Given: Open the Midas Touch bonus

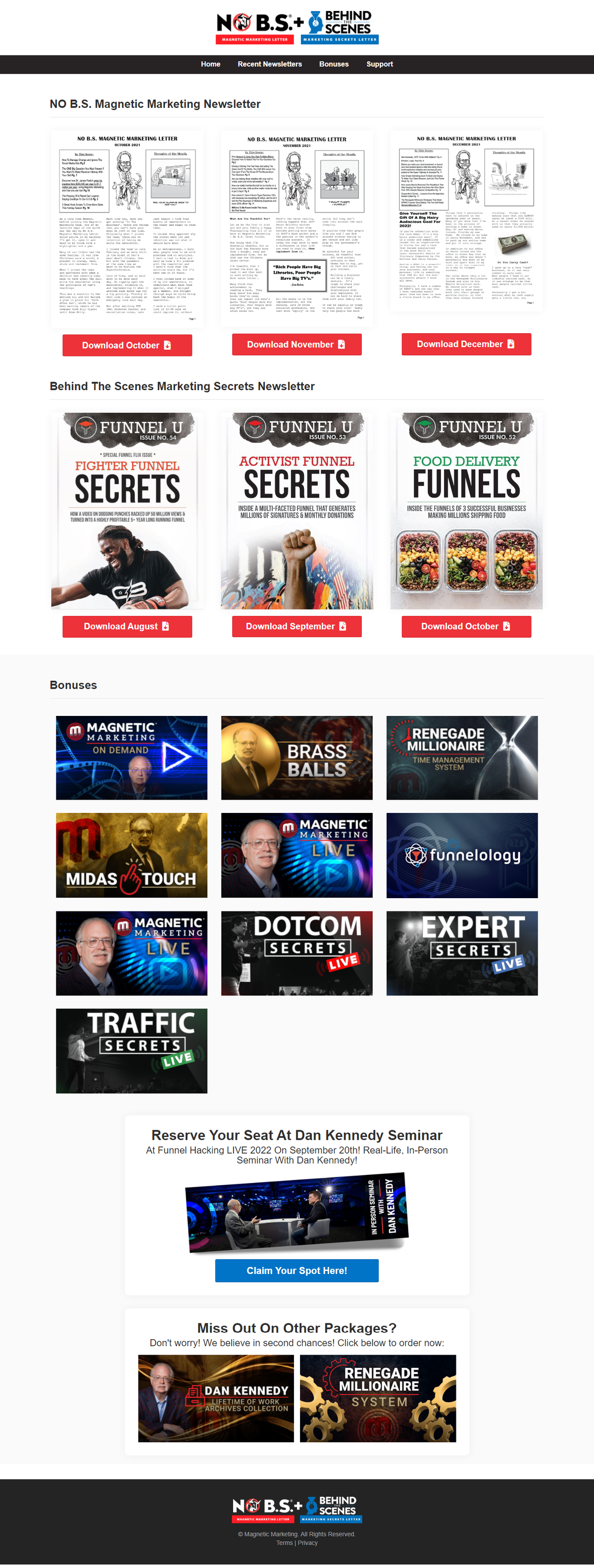Looking at the screenshot, I should tap(132, 855).
